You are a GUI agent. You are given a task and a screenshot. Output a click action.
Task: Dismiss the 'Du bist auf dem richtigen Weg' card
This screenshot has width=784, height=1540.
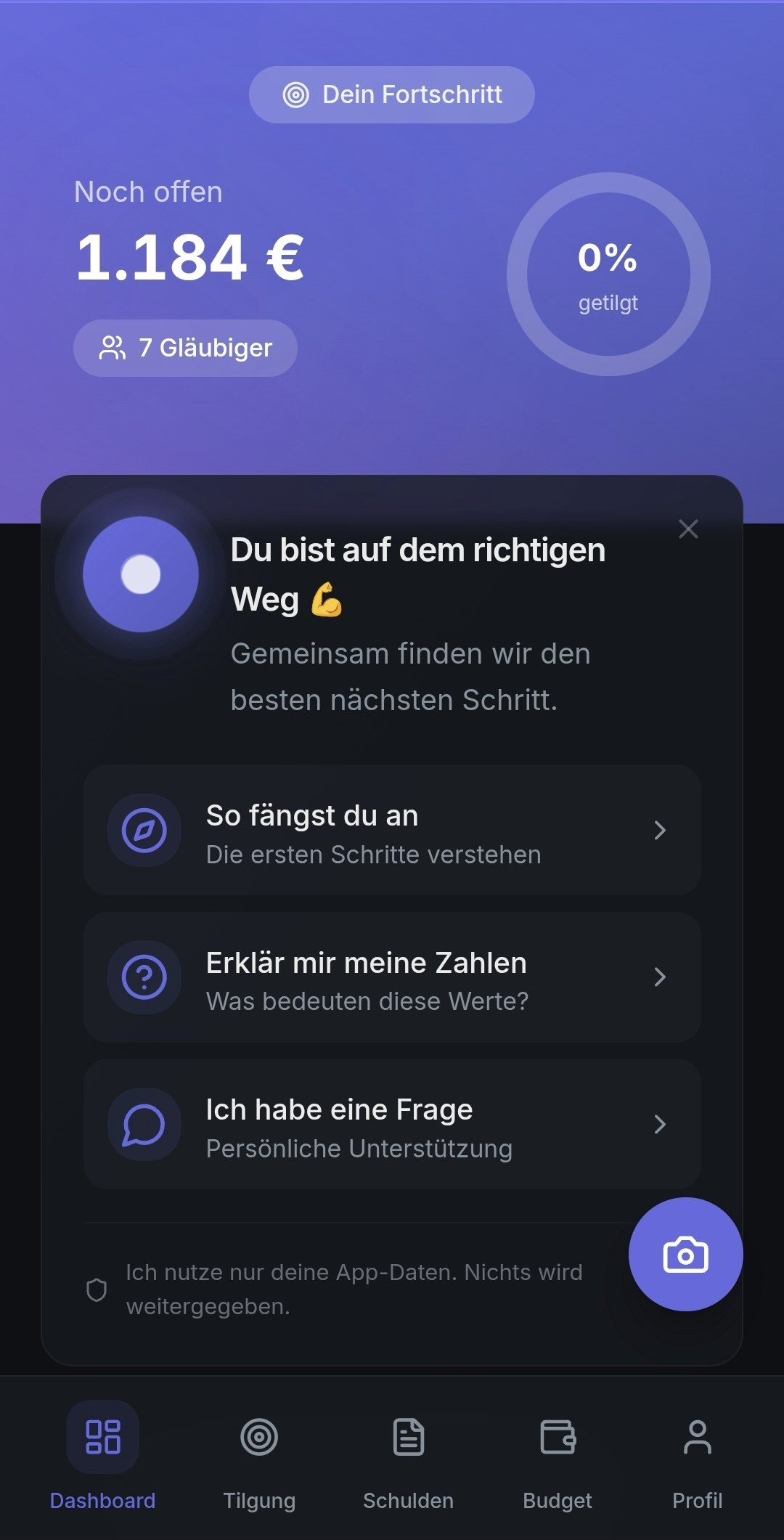[x=687, y=529]
